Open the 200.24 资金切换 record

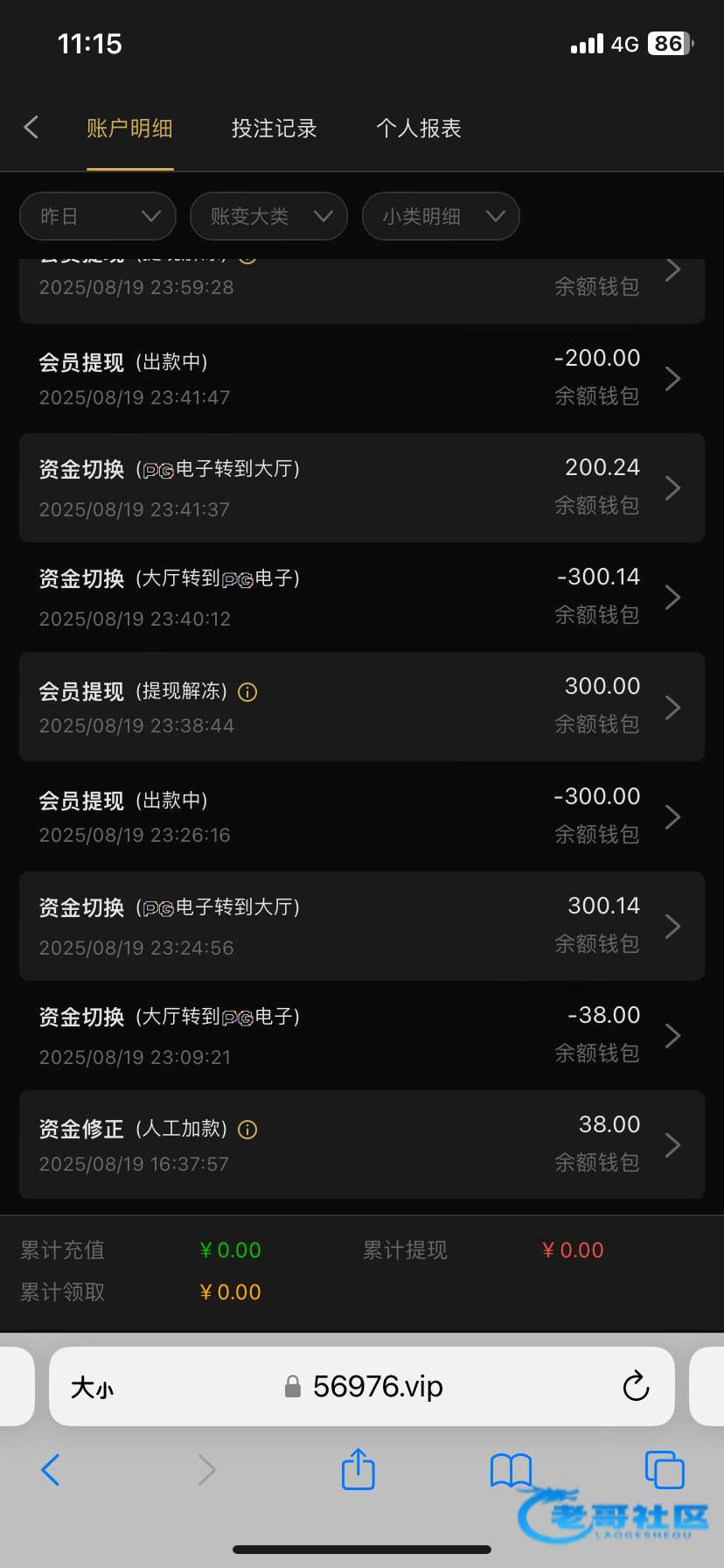(362, 487)
